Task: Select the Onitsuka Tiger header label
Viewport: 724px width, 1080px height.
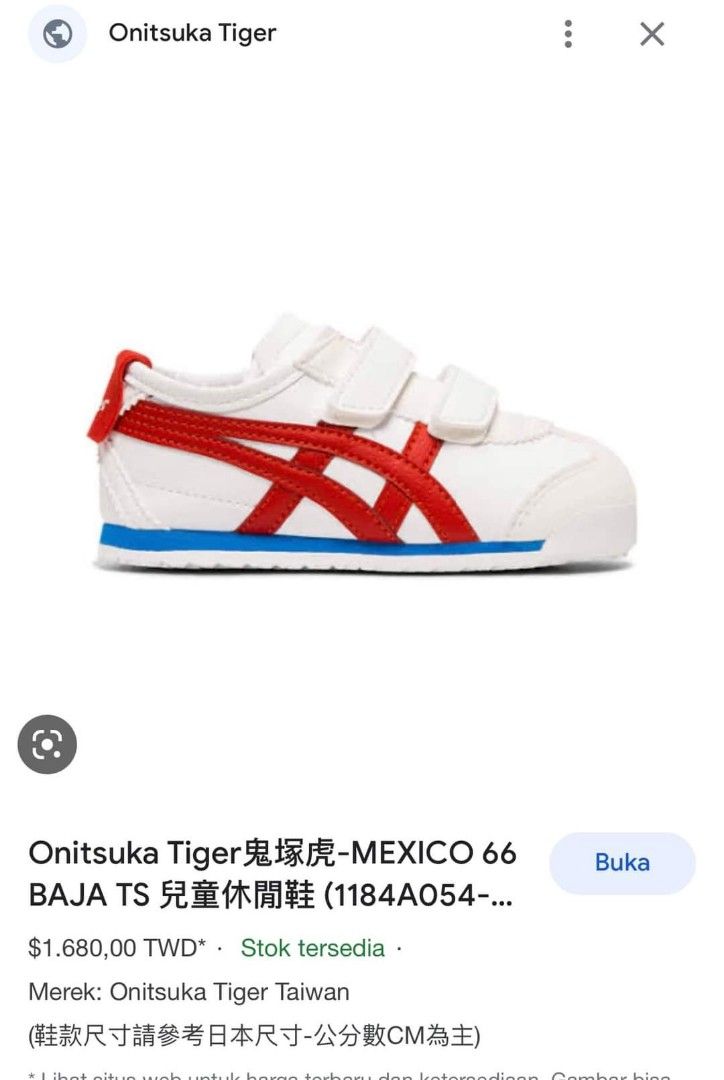Action: 192,32
